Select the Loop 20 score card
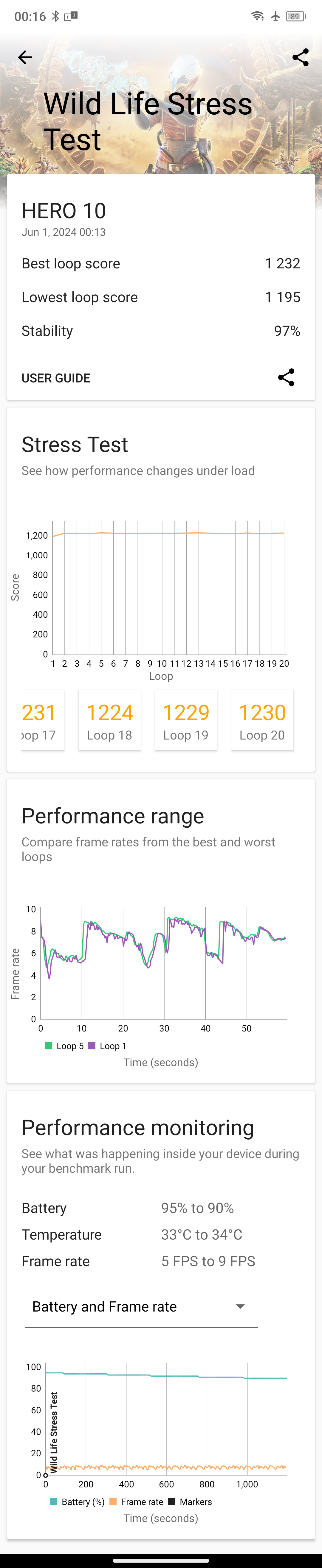Image resolution: width=322 pixels, height=1568 pixels. tap(262, 721)
